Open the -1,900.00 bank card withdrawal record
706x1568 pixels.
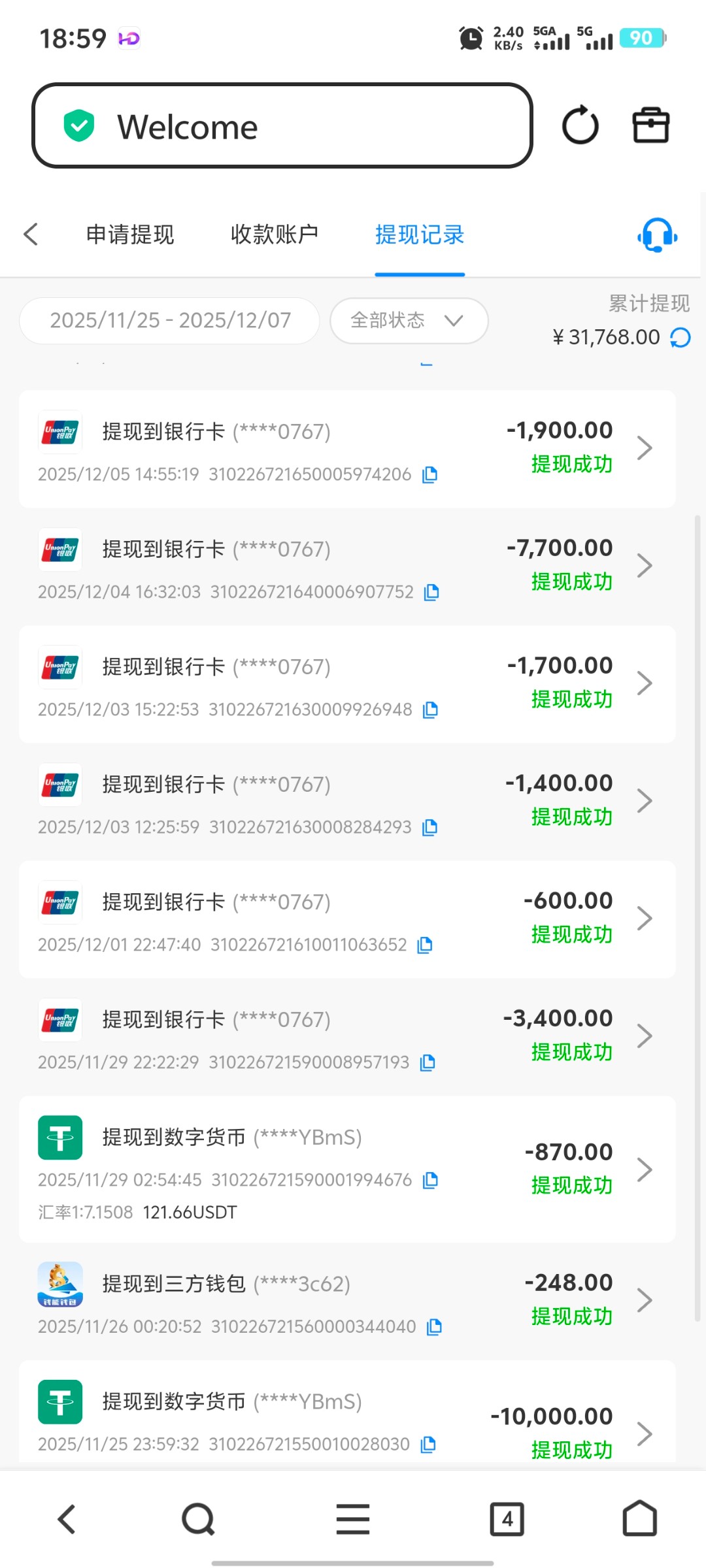pos(346,449)
